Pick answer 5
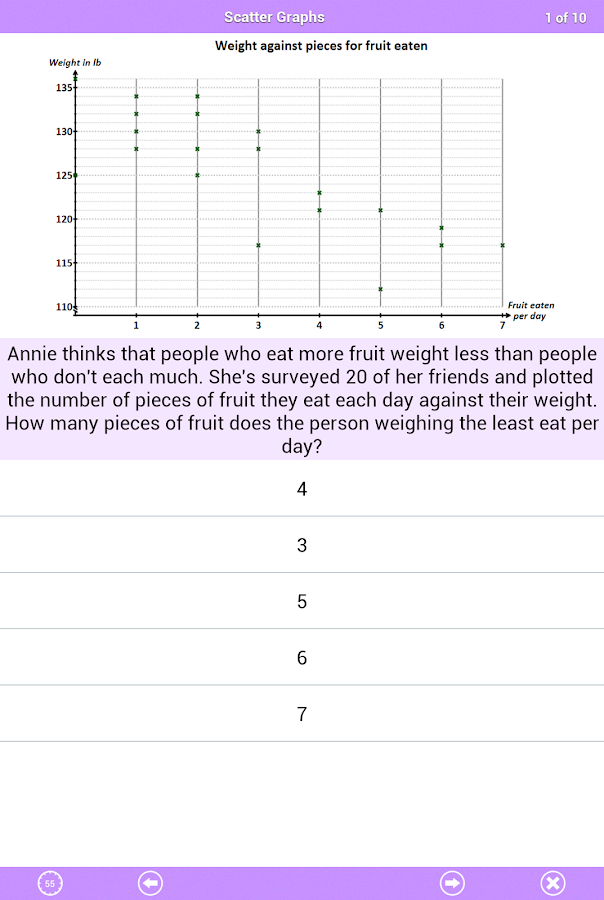Image resolution: width=604 pixels, height=900 pixels. click(301, 601)
